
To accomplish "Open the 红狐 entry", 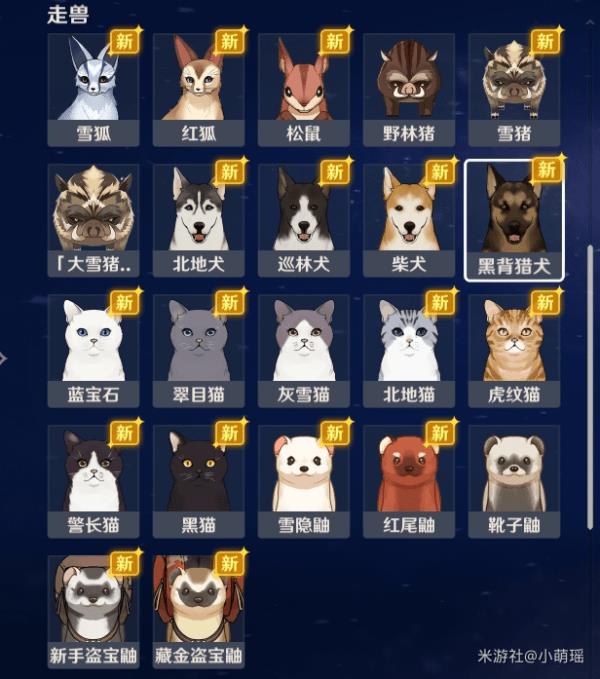I will pyautogui.click(x=199, y=90).
